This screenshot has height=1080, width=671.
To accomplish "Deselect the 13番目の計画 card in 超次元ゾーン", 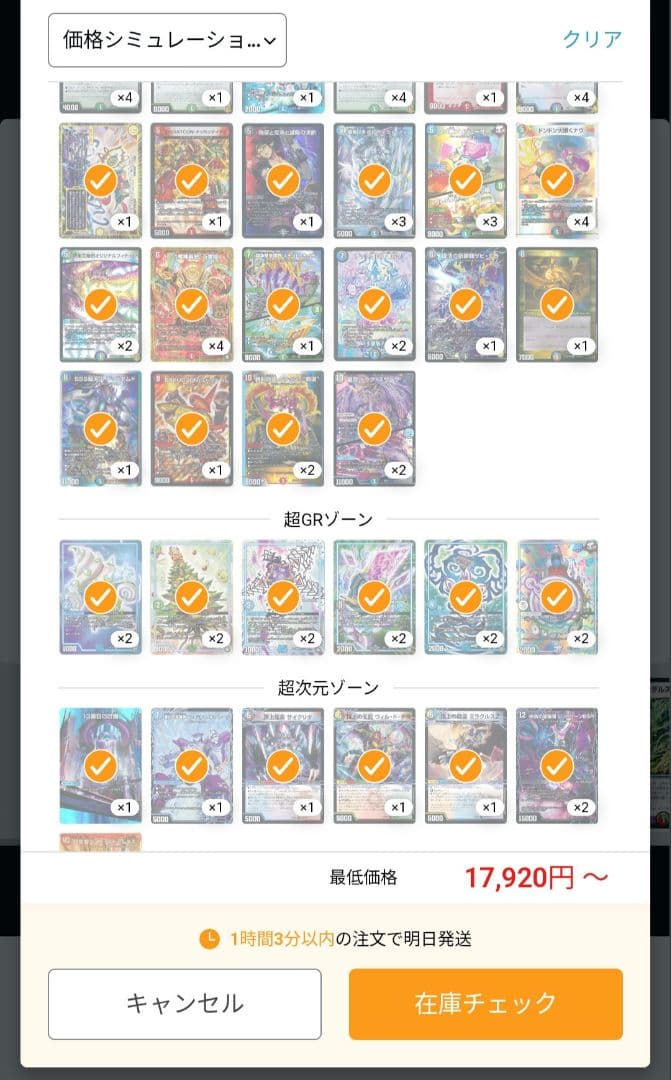I will tap(100, 765).
